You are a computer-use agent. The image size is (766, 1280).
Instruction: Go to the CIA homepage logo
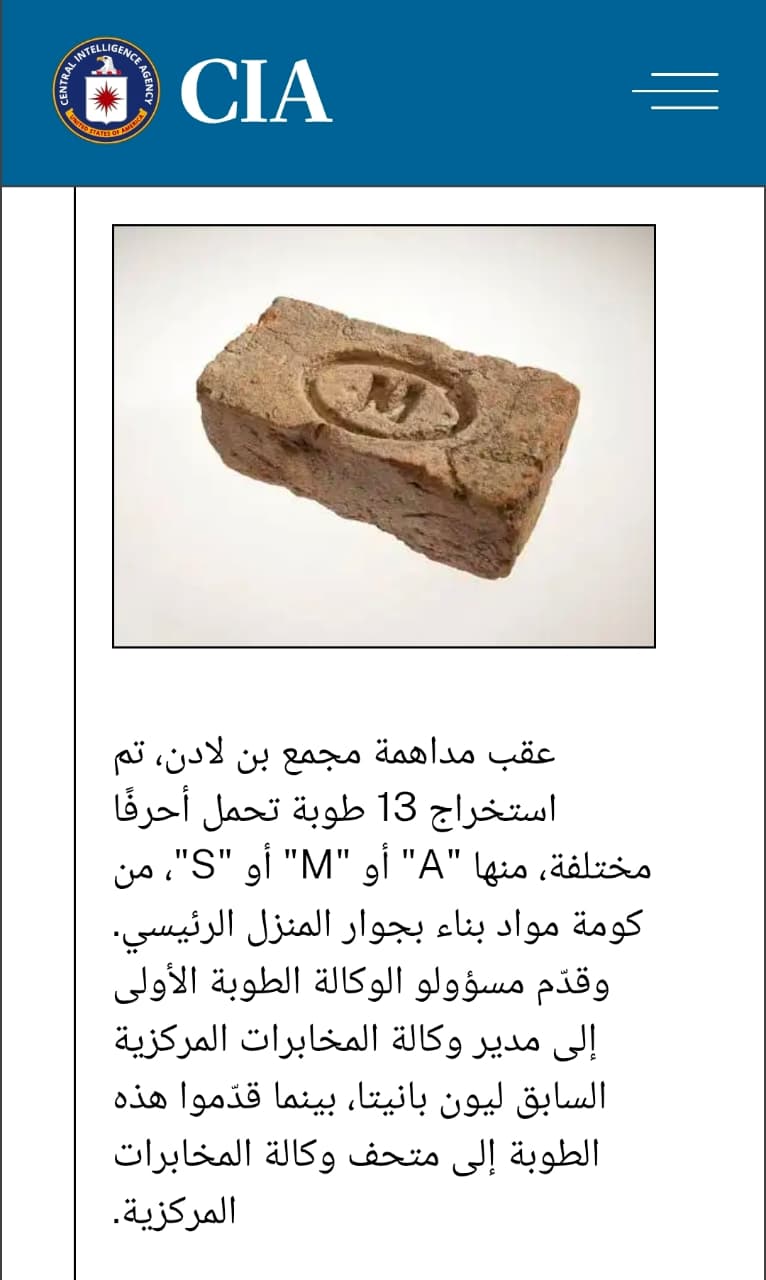pos(192,90)
